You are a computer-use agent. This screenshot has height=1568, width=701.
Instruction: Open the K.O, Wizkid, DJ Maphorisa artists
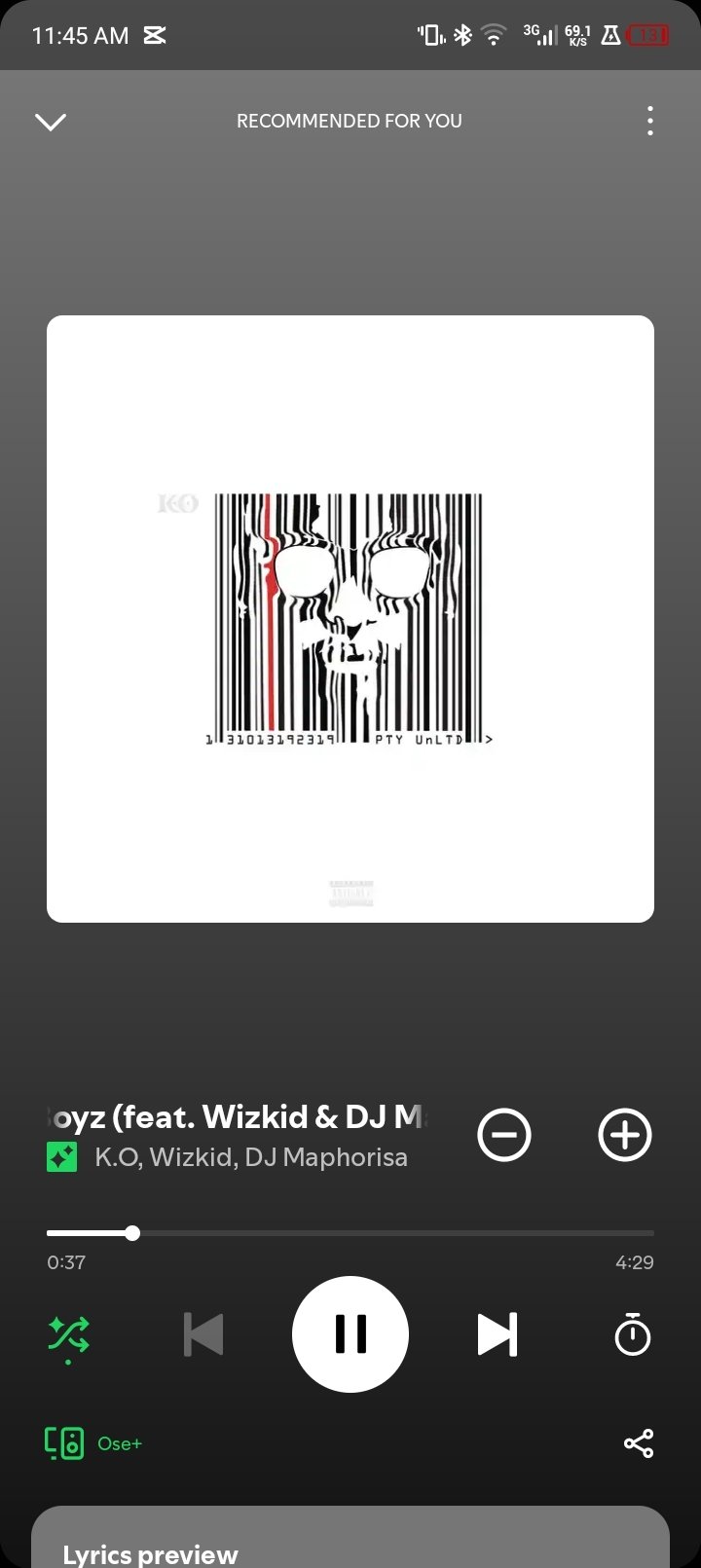tap(250, 1157)
